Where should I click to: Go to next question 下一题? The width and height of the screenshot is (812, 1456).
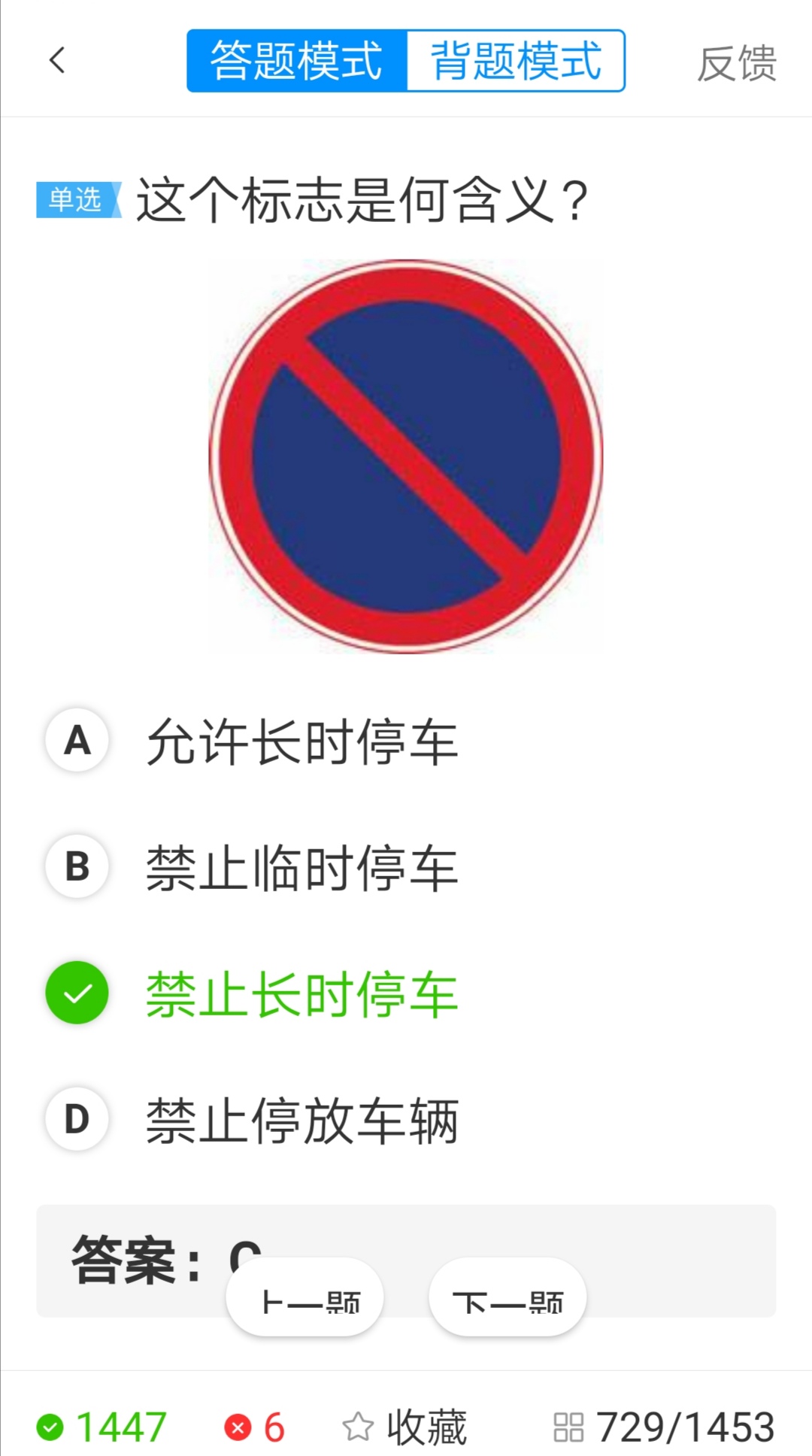(x=507, y=1299)
